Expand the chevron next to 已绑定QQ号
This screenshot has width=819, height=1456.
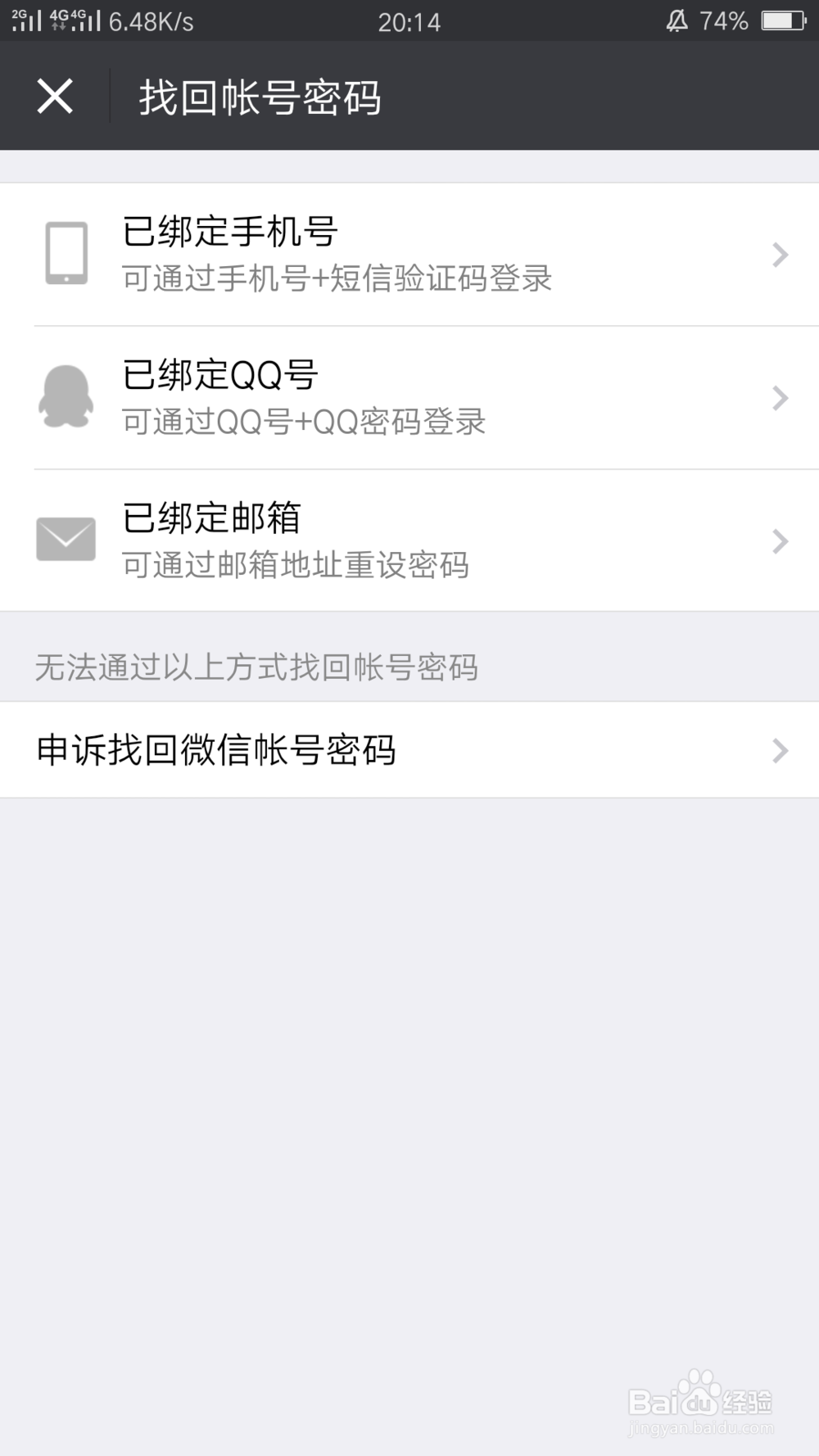(x=778, y=397)
